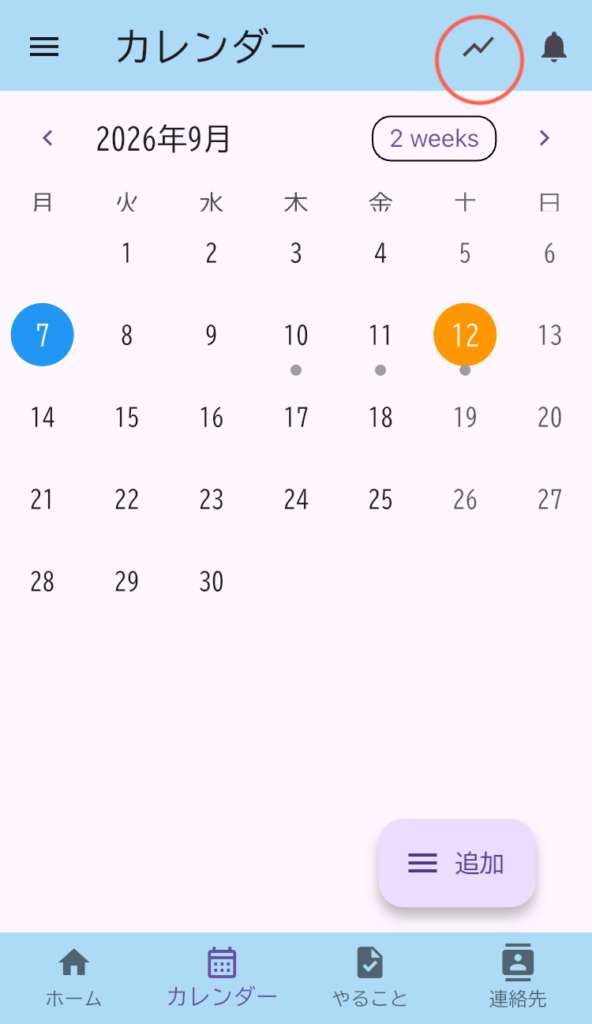Open the やること tab
592x1024 pixels.
370,978
